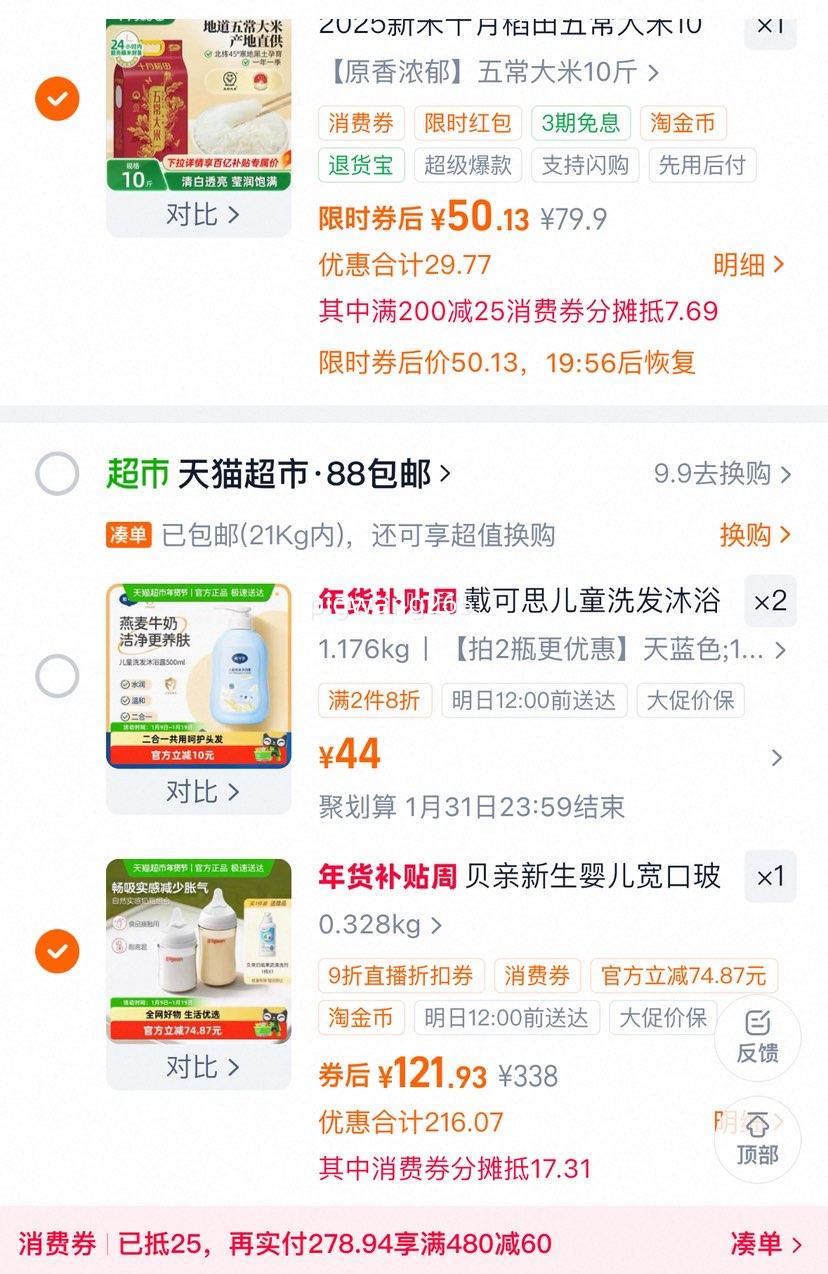Tap the 退货宝 badge on the rice item
This screenshot has width=828, height=1274.
pos(361,166)
